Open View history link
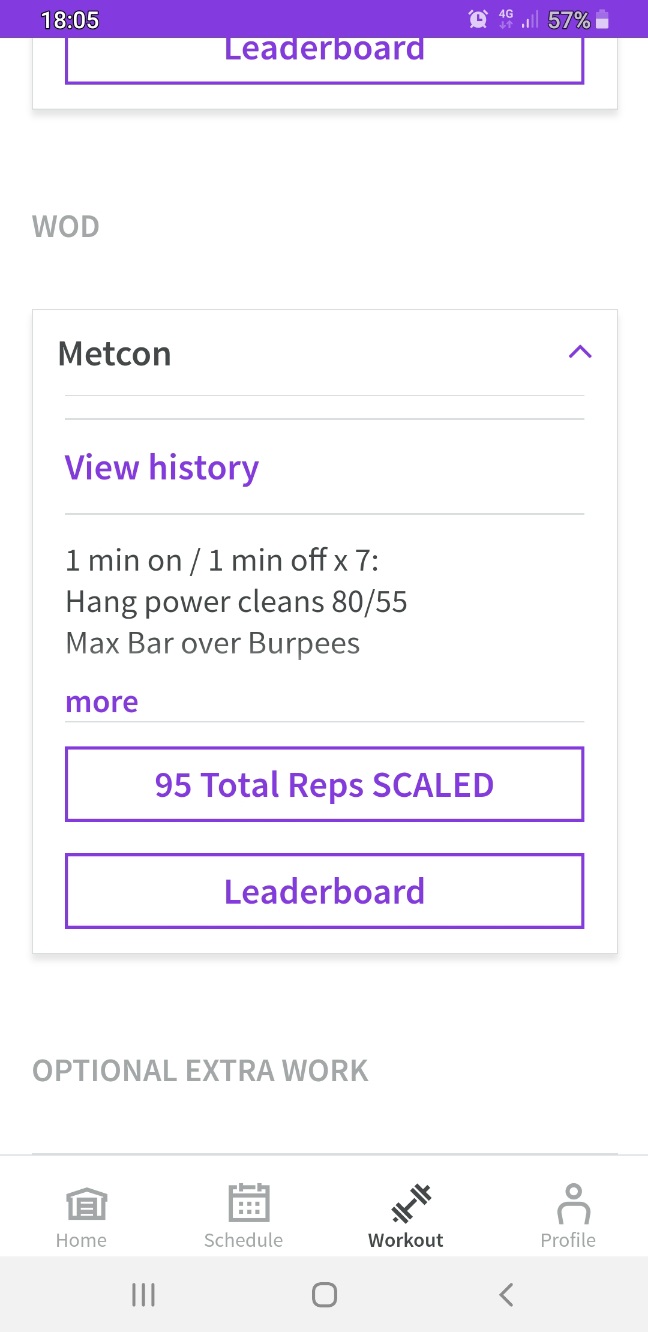The width and height of the screenshot is (648, 1332). (x=162, y=467)
